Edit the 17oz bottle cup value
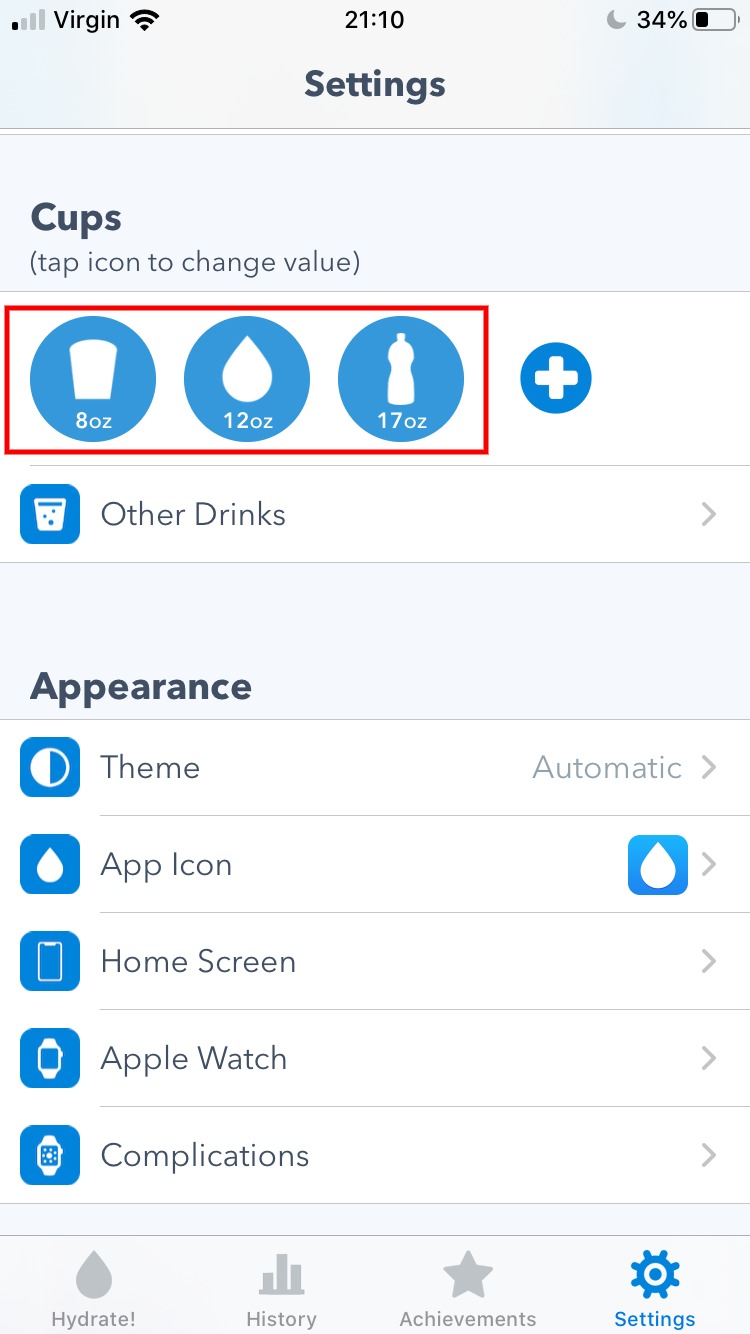The width and height of the screenshot is (750, 1334). [x=401, y=380]
